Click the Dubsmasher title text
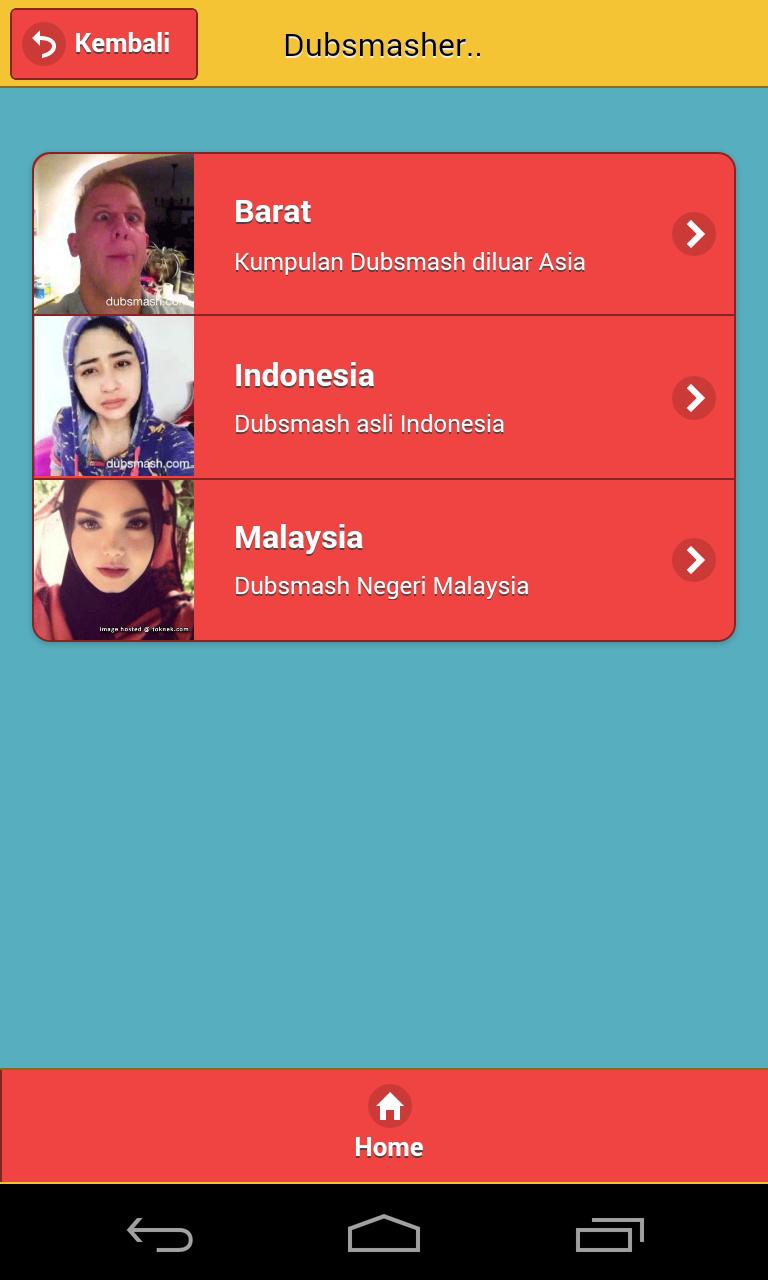Screen dimensions: 768x1280 pos(383,45)
